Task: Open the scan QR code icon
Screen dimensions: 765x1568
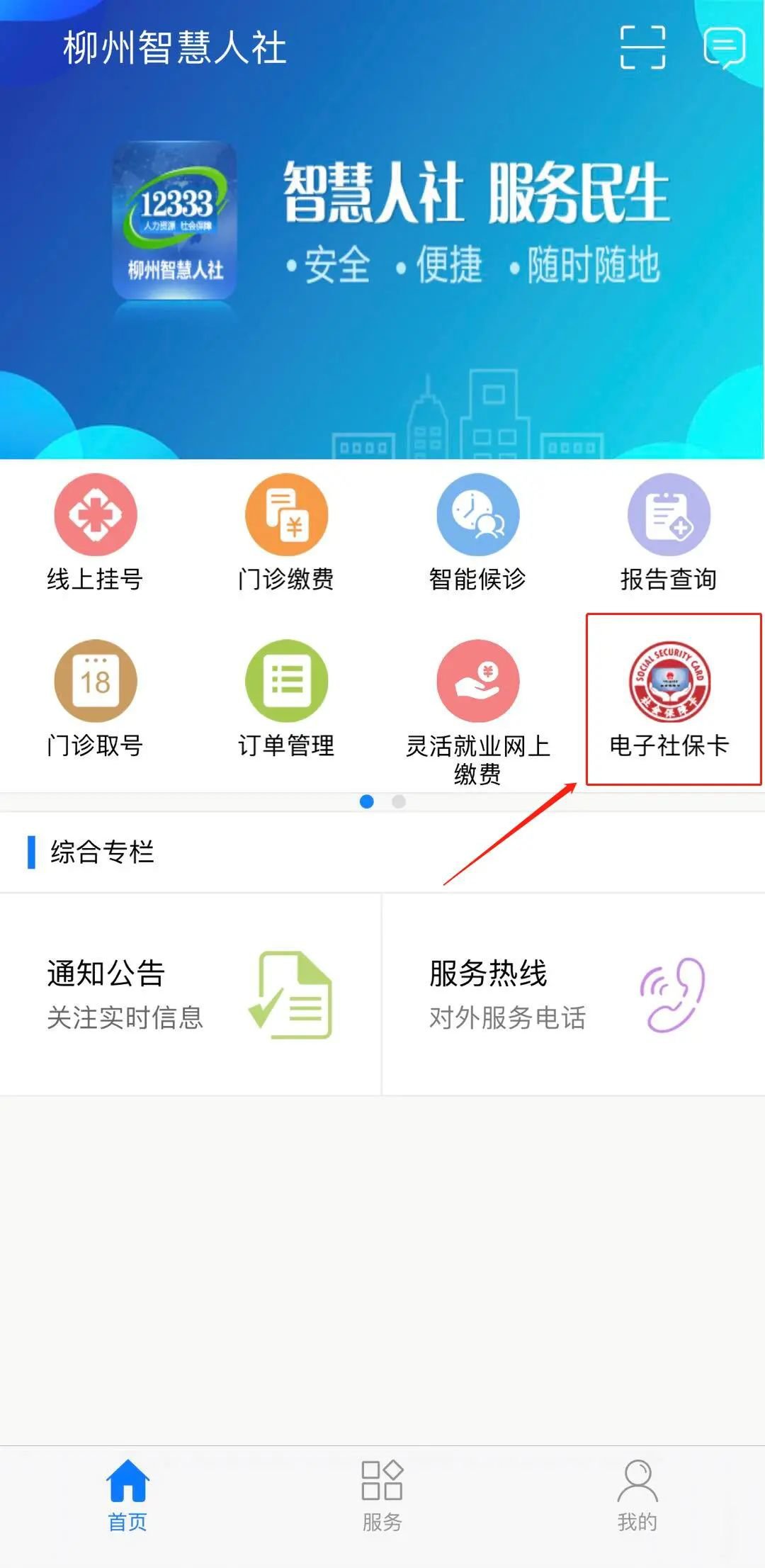Action: pos(642,47)
